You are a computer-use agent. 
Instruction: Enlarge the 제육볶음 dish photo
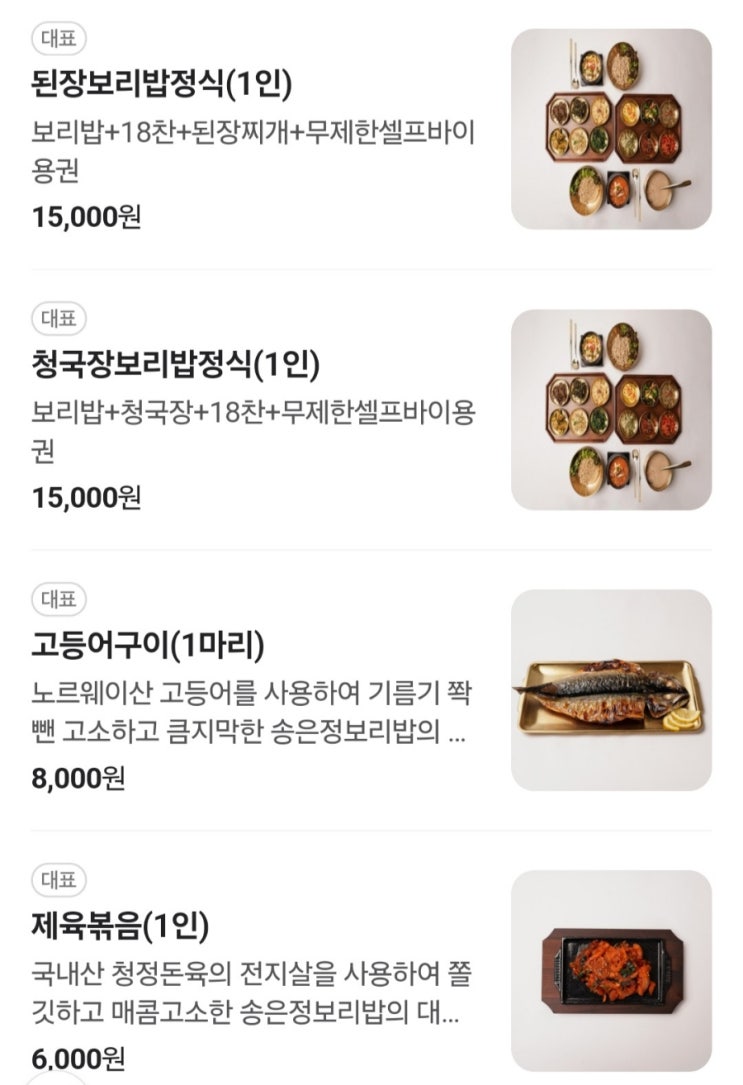click(611, 970)
